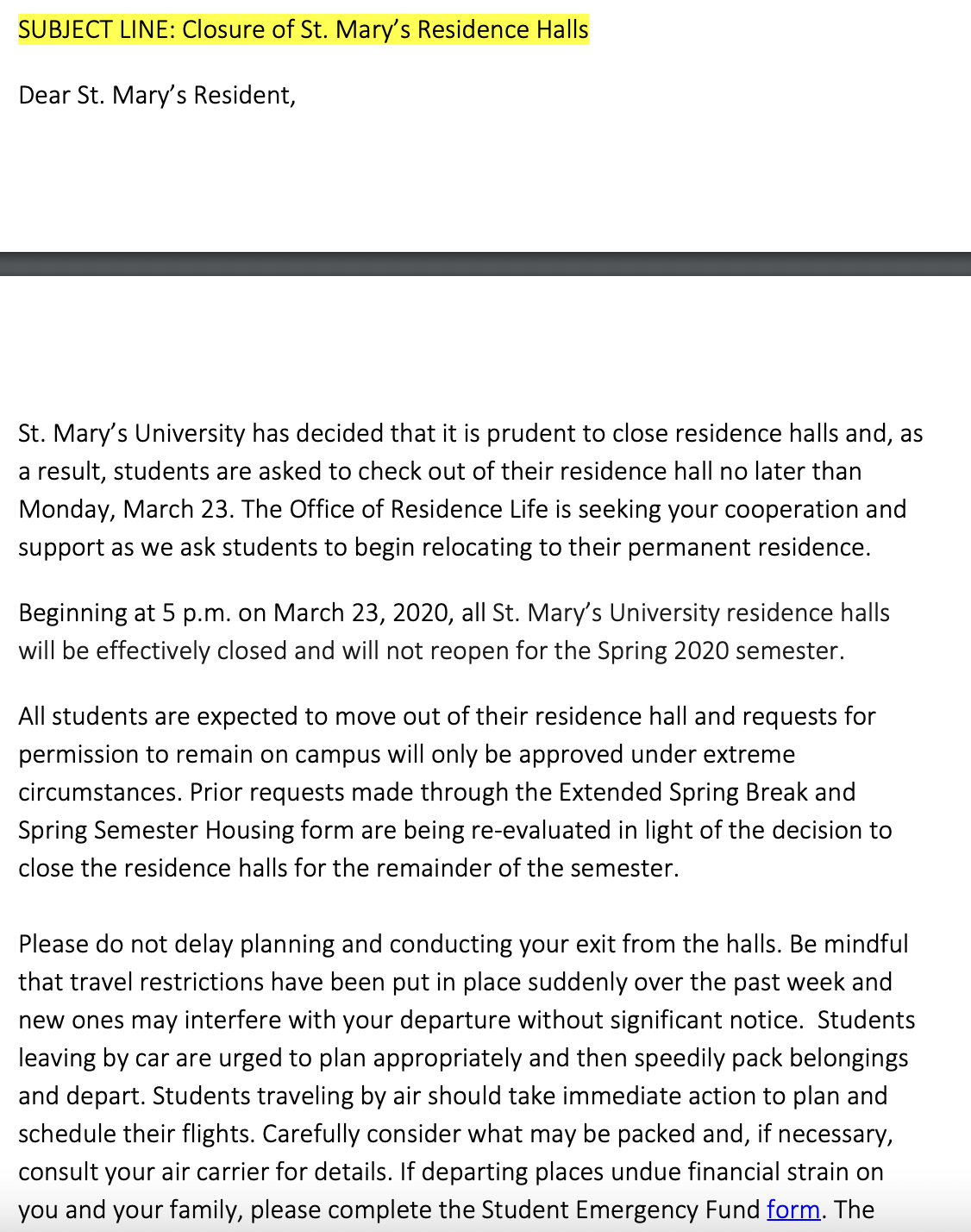
Task: Open the Student Emergency Fund form link
Action: coord(792,1210)
